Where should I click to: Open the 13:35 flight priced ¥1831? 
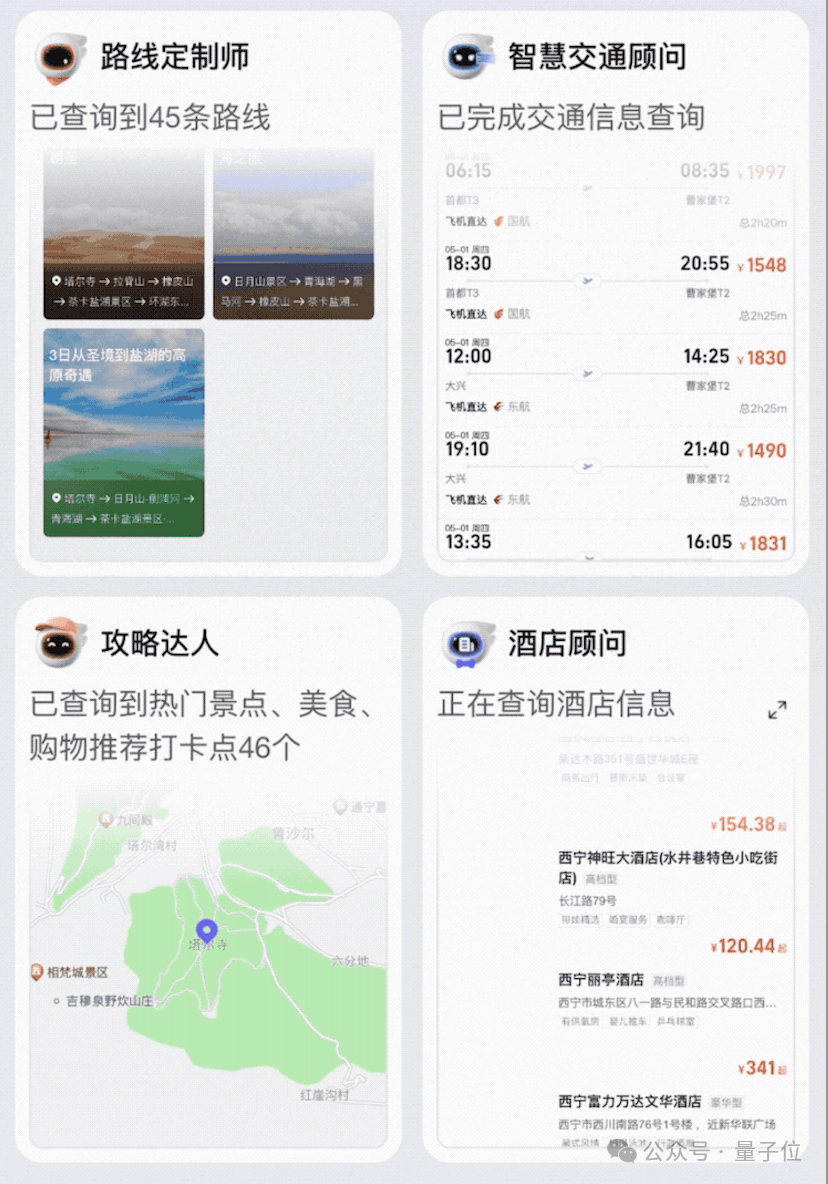coord(615,542)
